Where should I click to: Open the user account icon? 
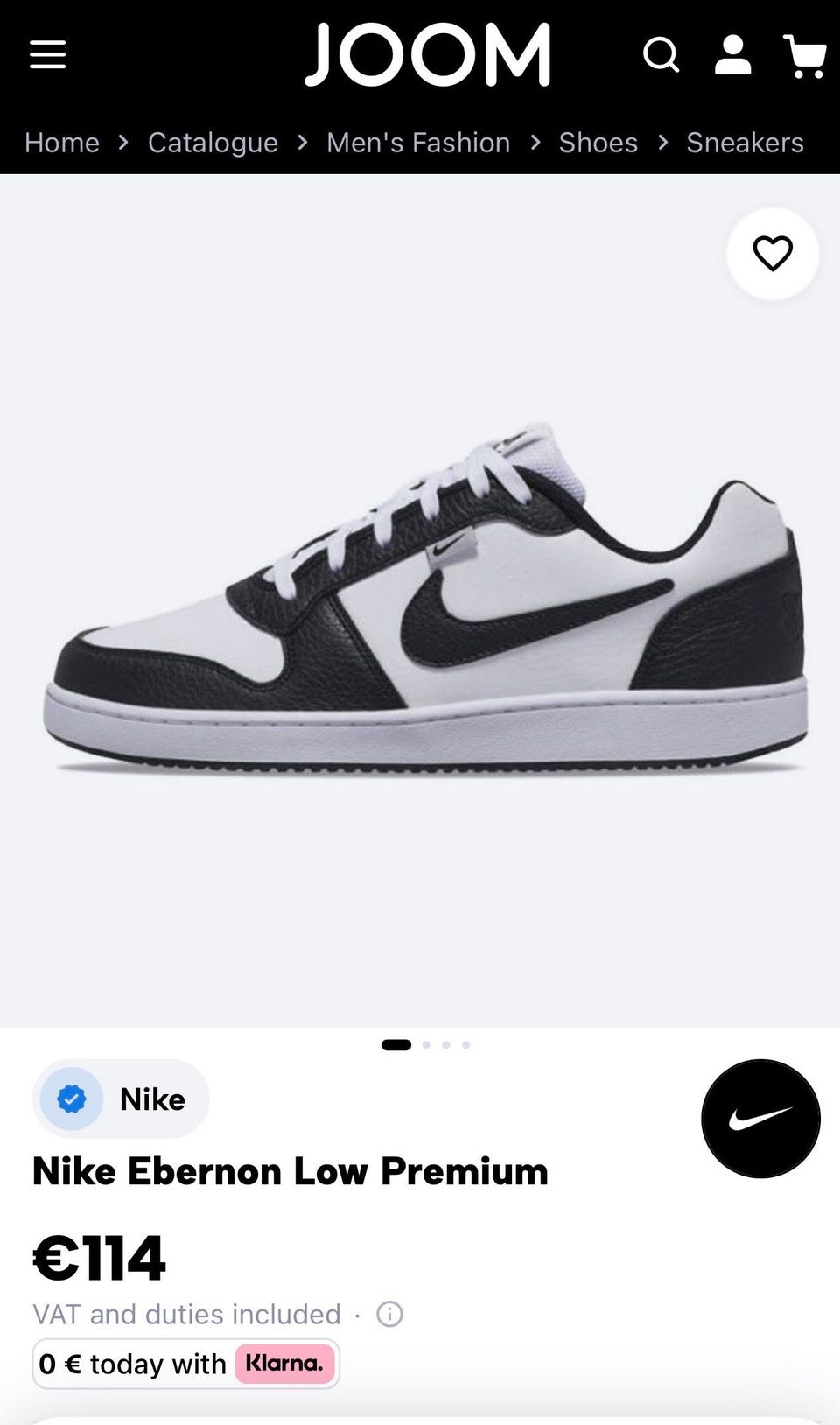tap(733, 54)
